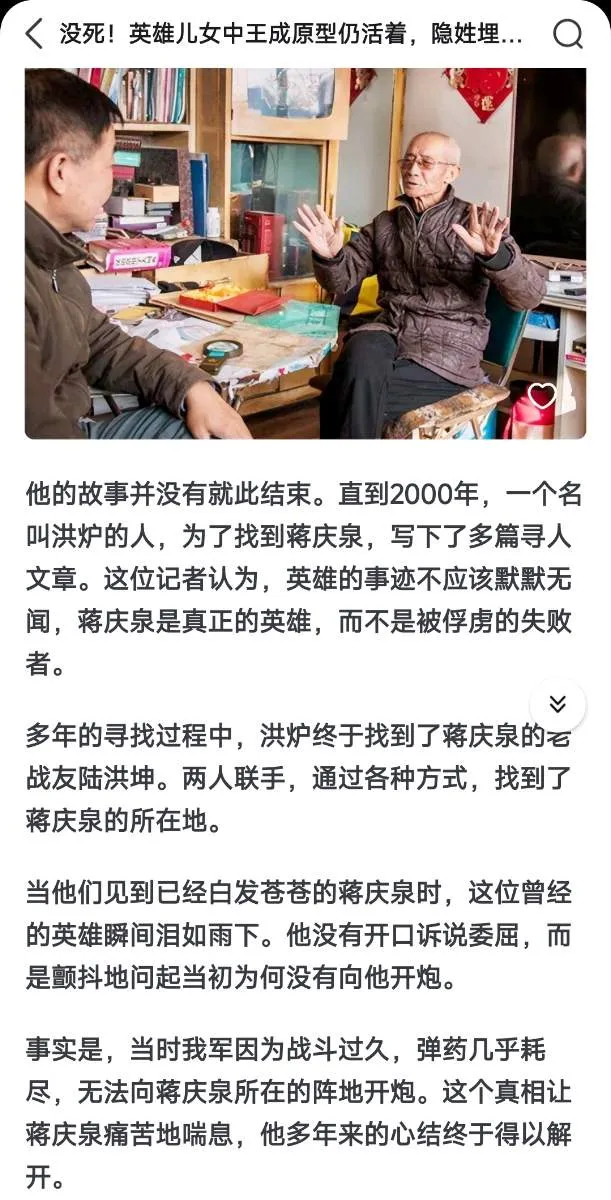
Task: Like the photo with the heart icon
Action: (542, 396)
